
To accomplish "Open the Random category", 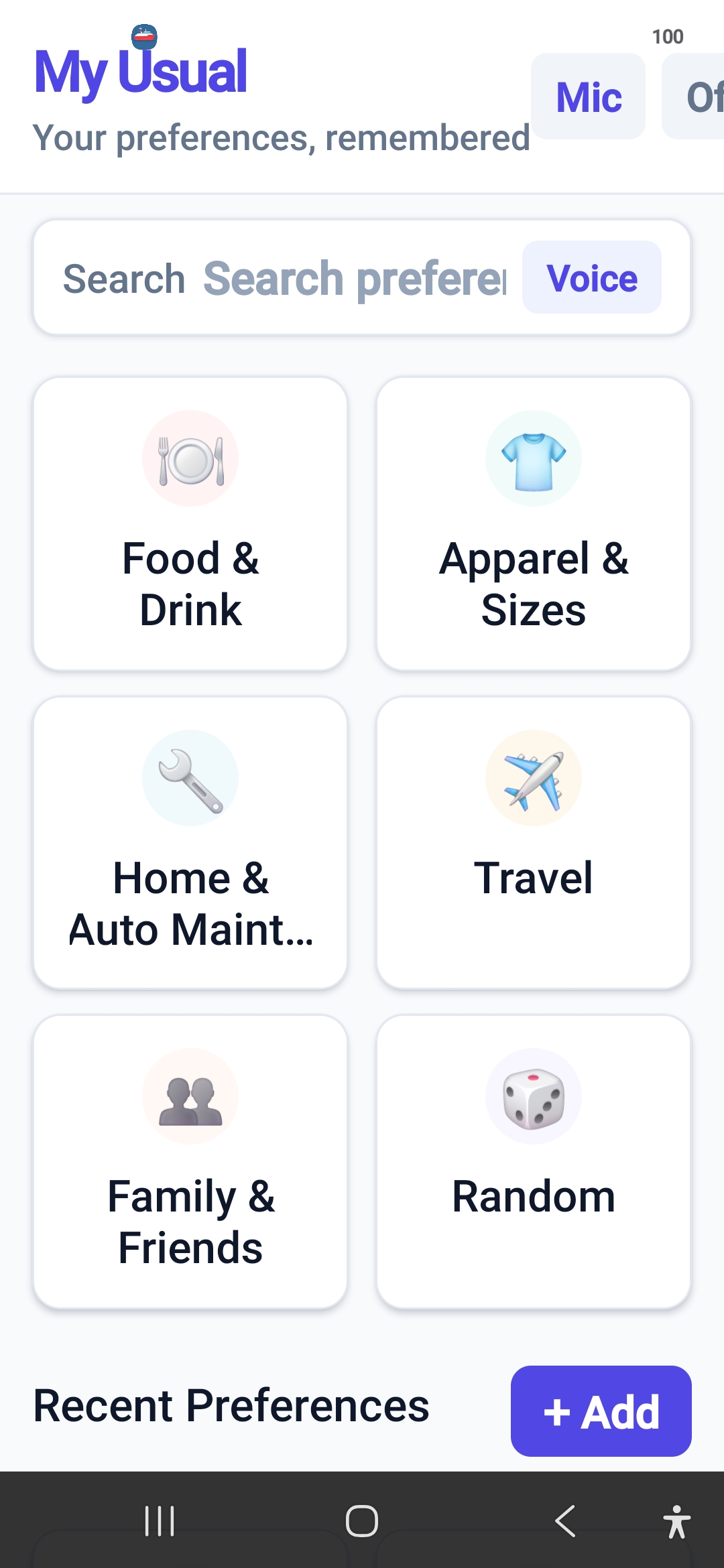I will (x=534, y=1162).
